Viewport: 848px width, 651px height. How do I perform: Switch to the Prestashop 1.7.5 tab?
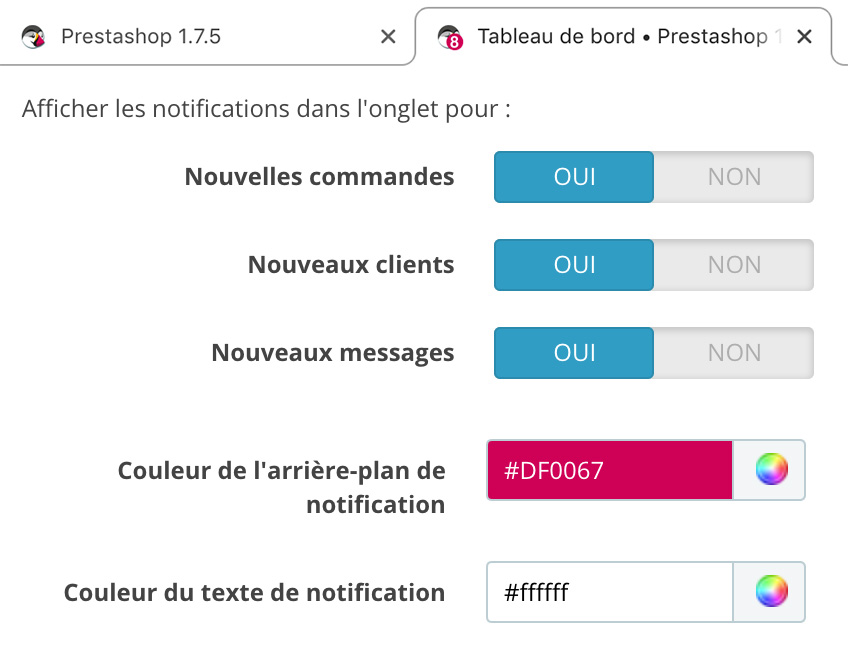tap(140, 37)
